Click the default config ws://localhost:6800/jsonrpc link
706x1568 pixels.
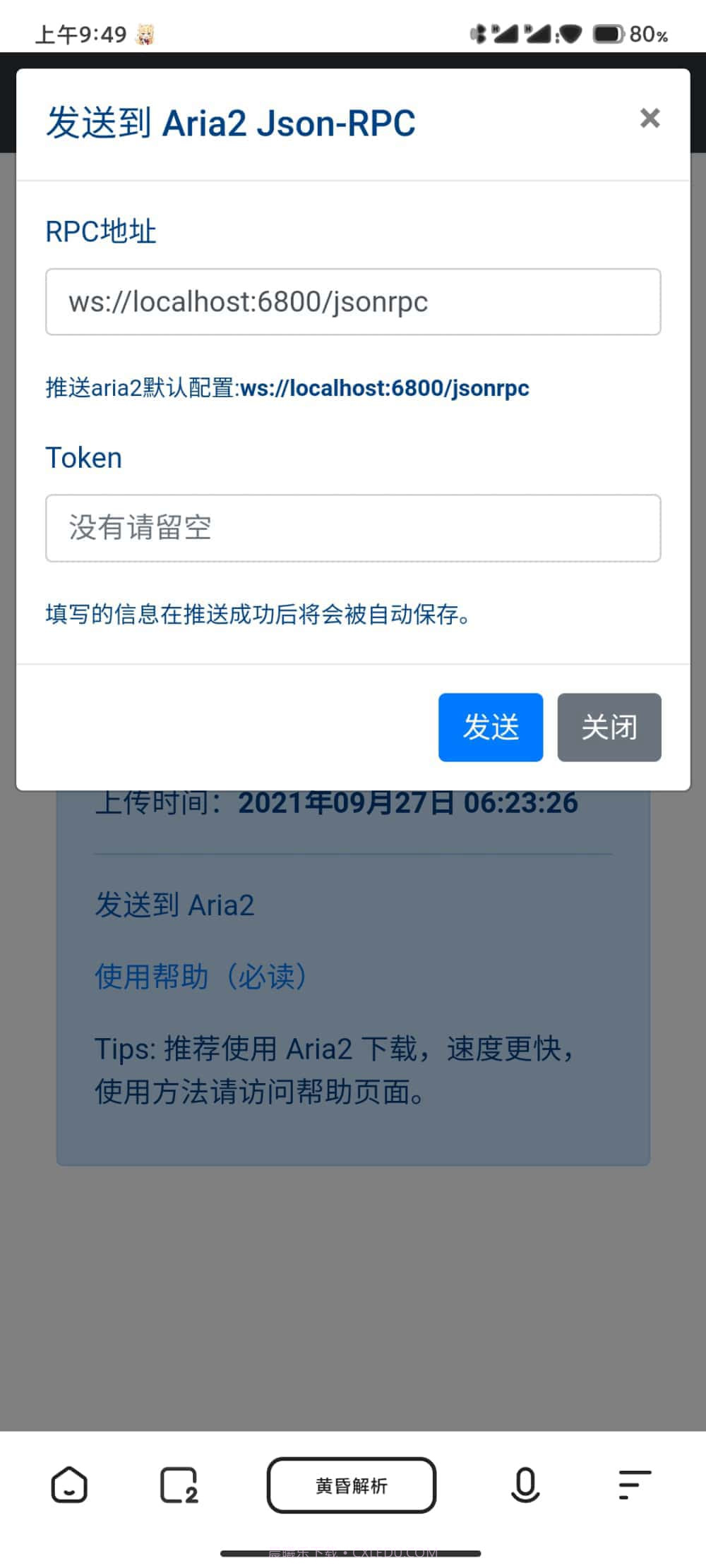(x=385, y=388)
